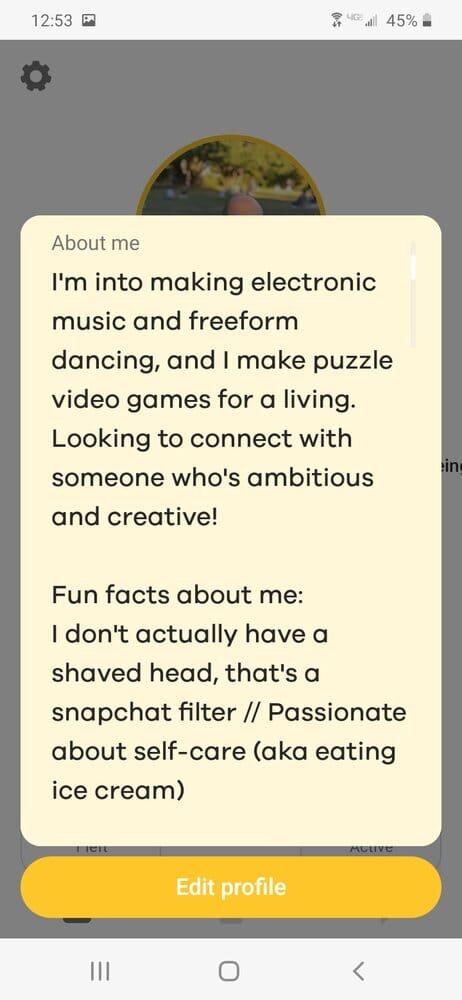This screenshot has height=1000, width=462.
Task: Open recent apps from the navigation bar
Action: [x=100, y=971]
